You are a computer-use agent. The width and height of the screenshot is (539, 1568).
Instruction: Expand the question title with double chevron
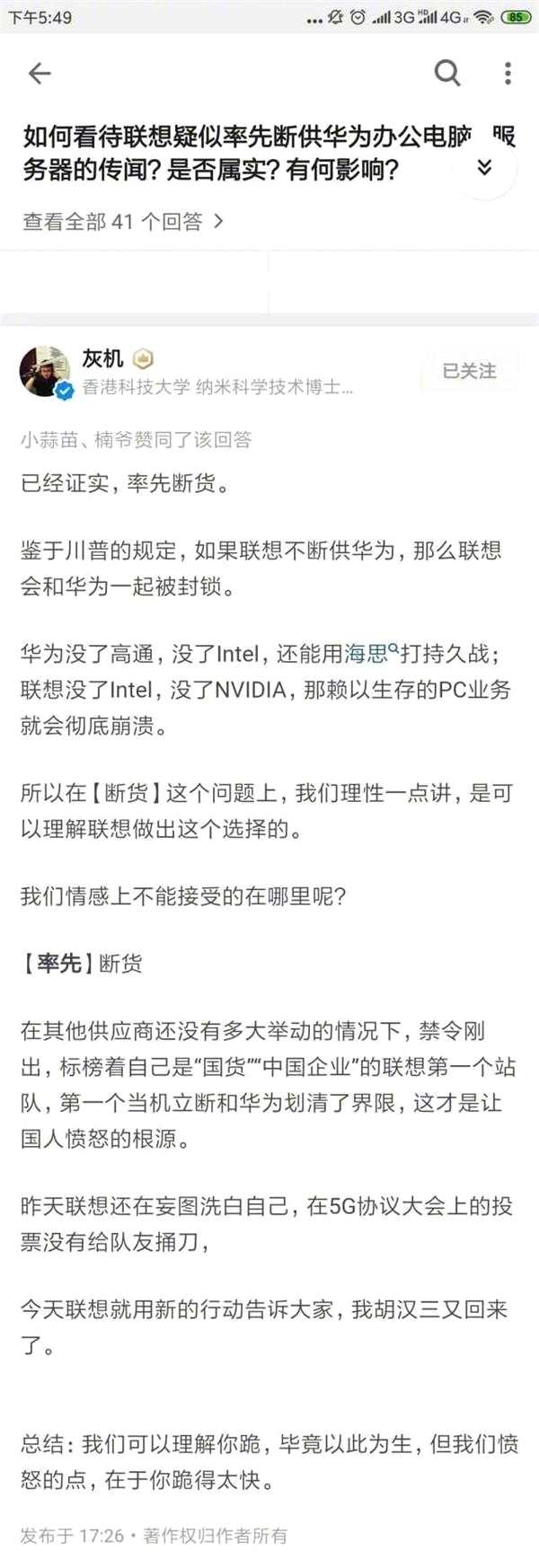pyautogui.click(x=484, y=167)
